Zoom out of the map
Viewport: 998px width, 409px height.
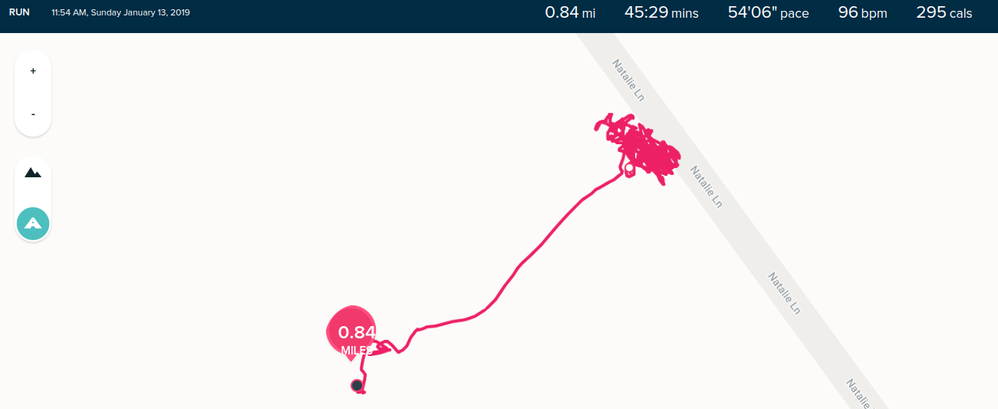[33, 114]
